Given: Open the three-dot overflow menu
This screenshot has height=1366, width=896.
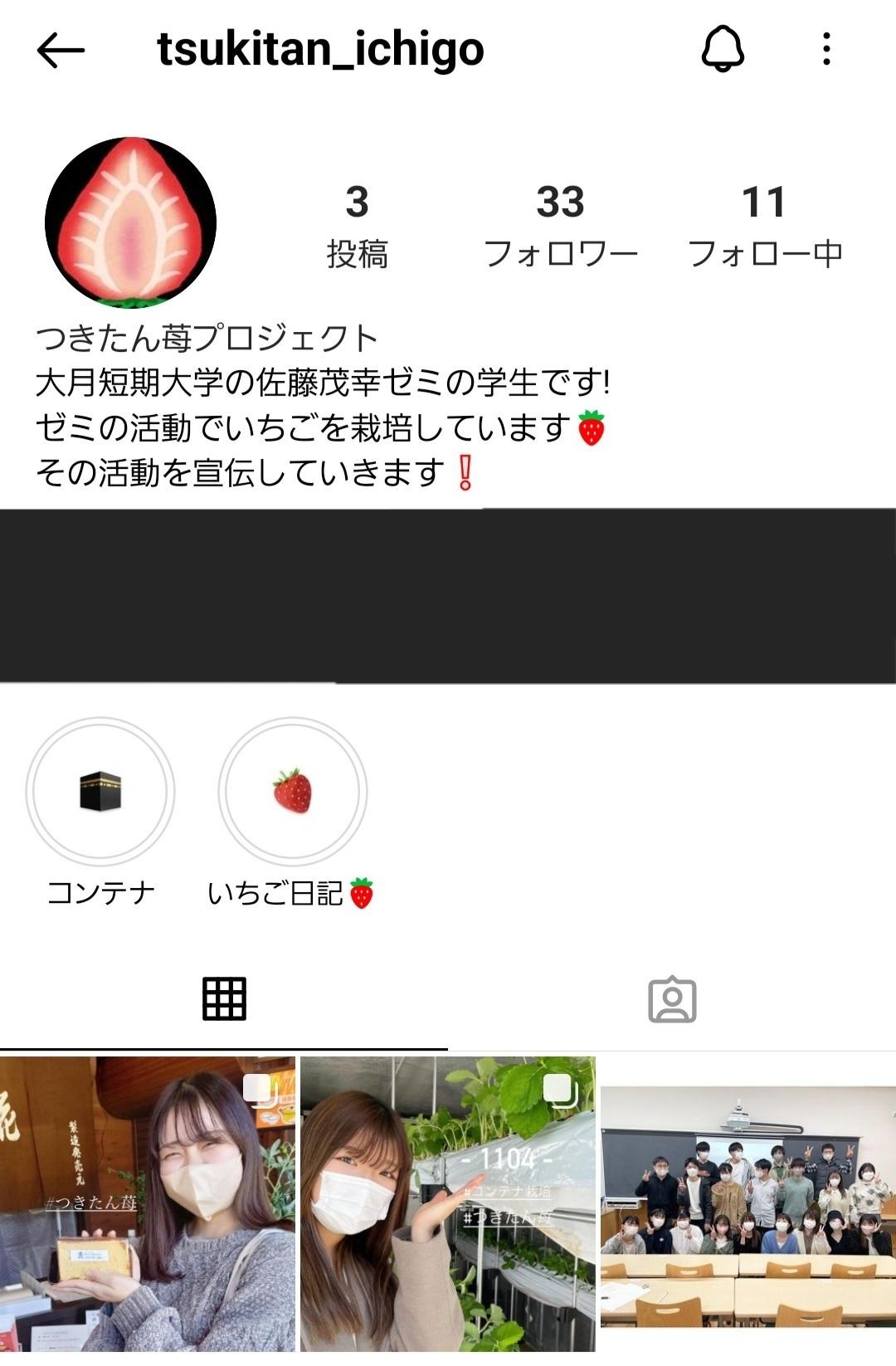Looking at the screenshot, I should pos(825,49).
